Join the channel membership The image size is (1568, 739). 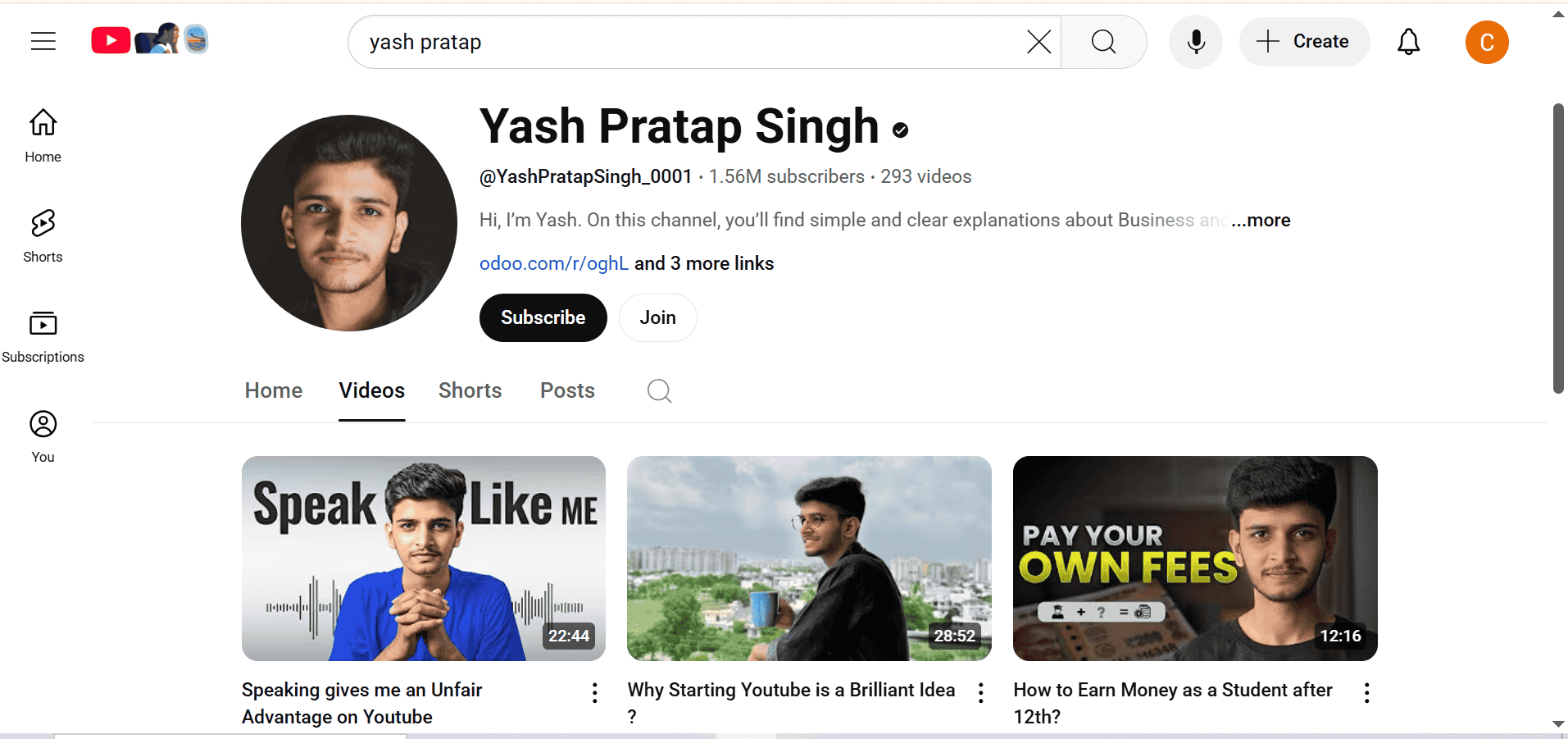[x=657, y=317]
